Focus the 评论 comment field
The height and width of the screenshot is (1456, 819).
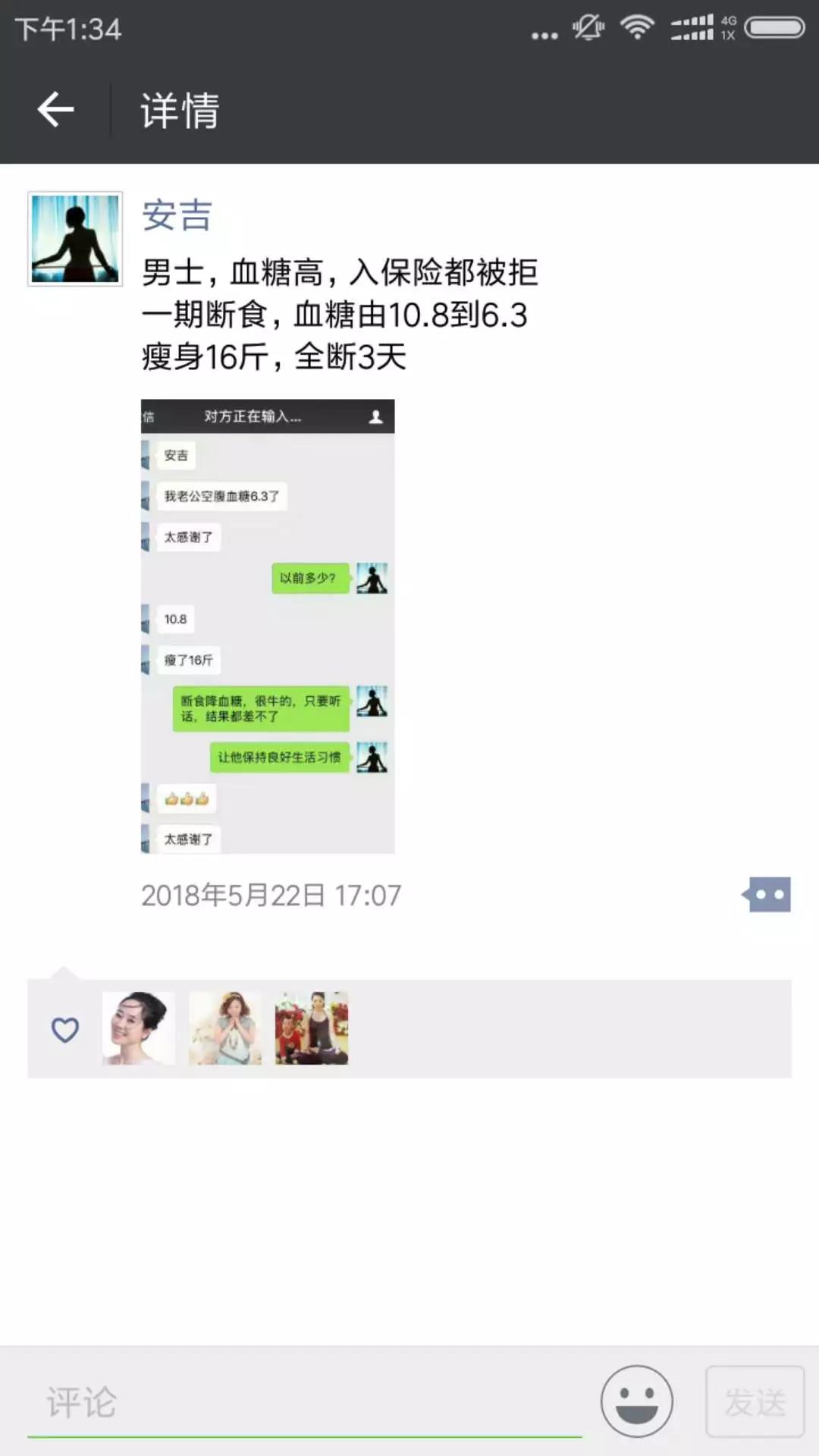point(303,1402)
